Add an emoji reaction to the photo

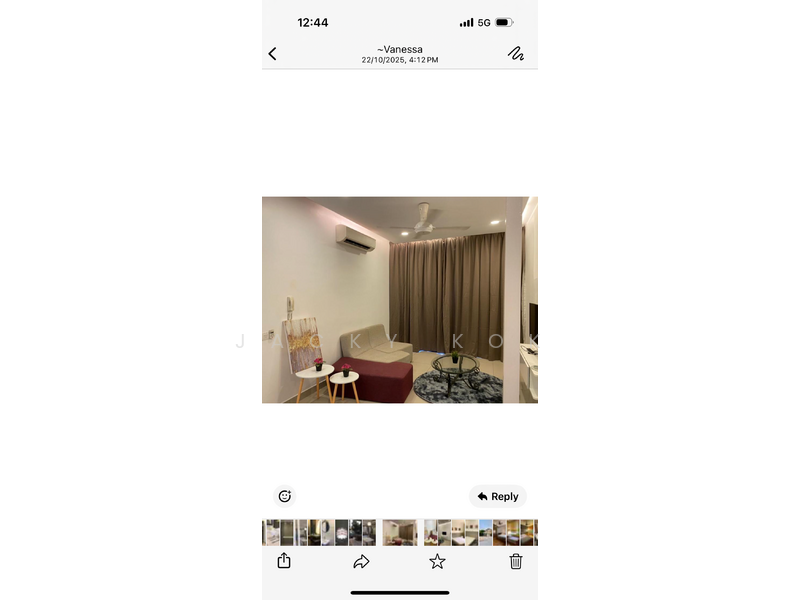[285, 496]
